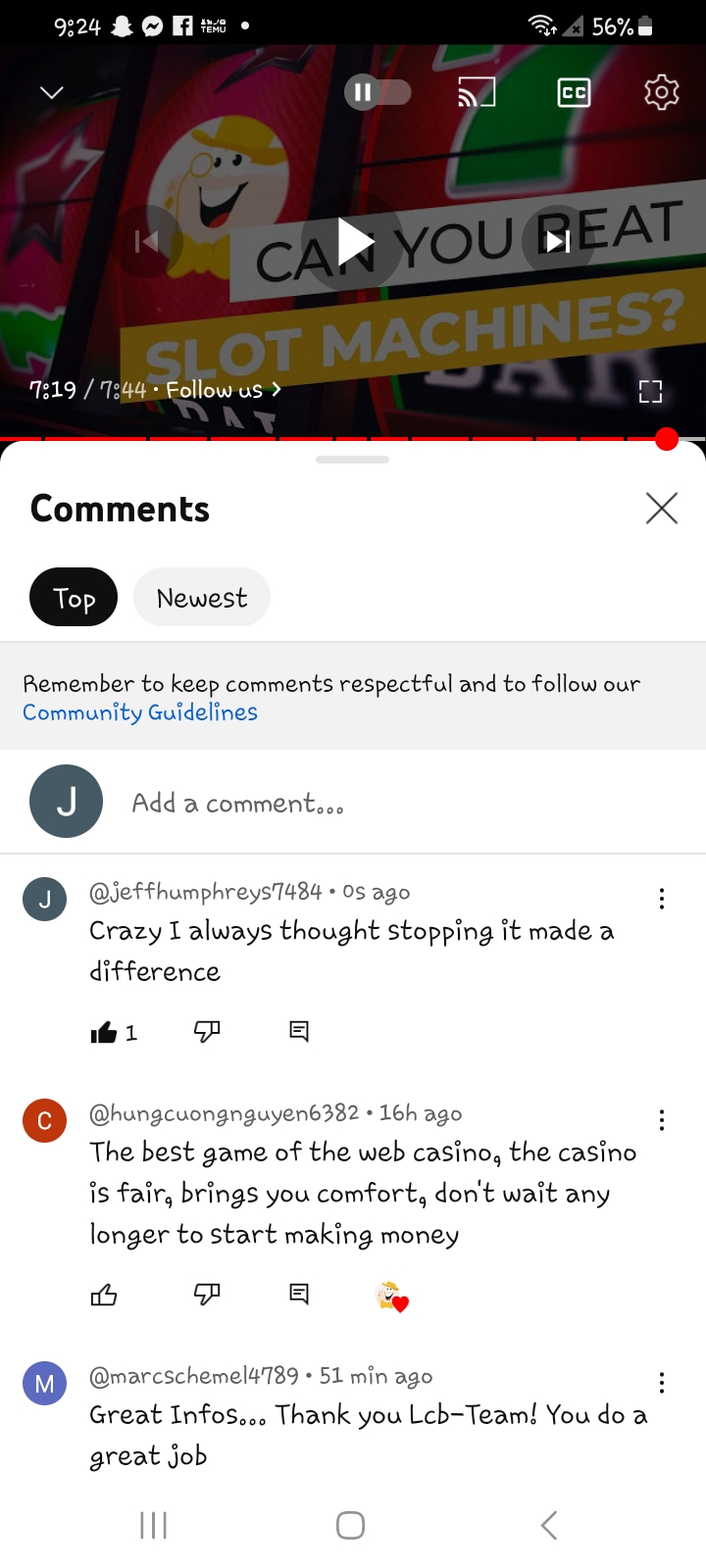
Task: Cast the video to a device
Action: [477, 92]
